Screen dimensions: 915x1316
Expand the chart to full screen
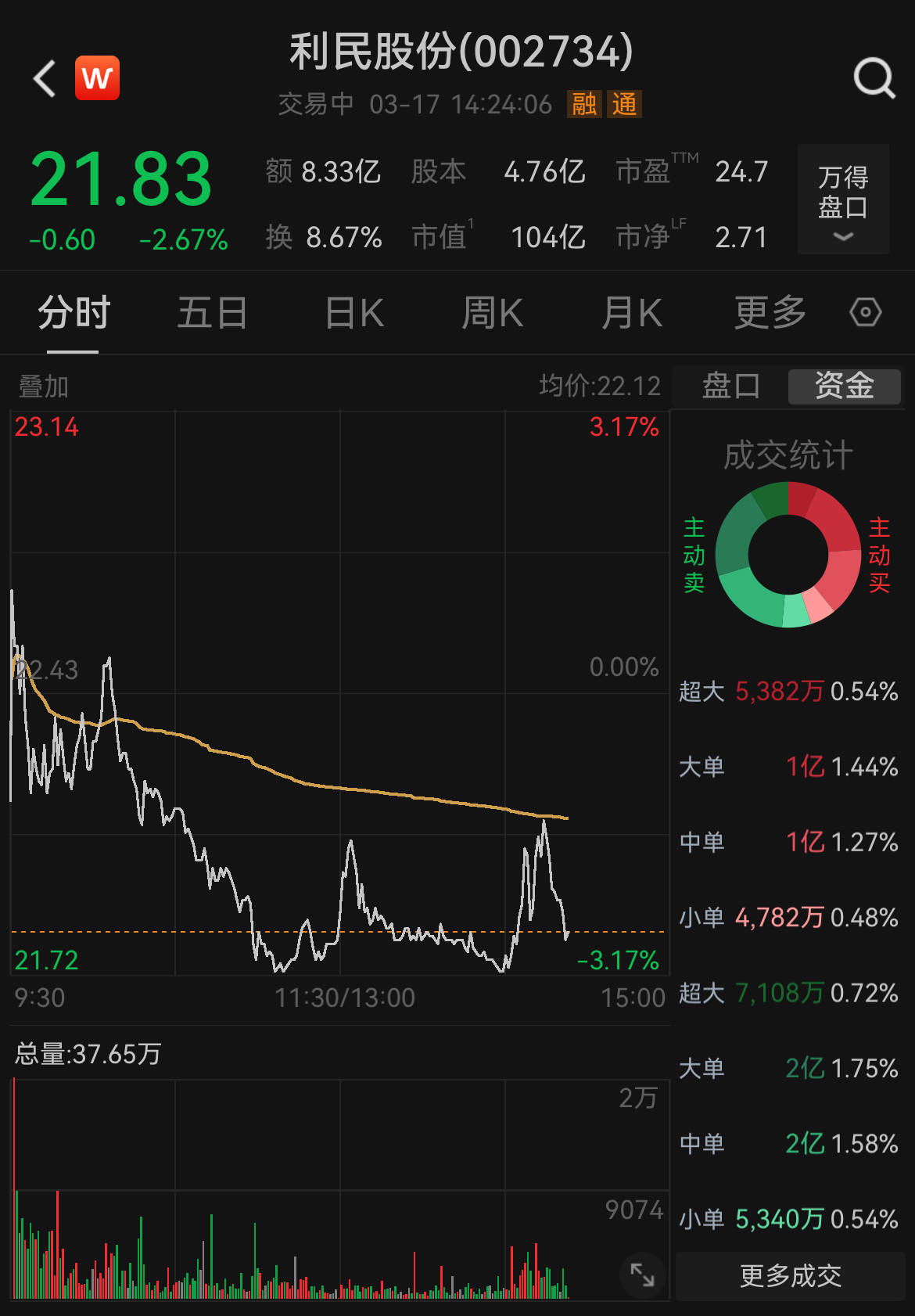[642, 1275]
